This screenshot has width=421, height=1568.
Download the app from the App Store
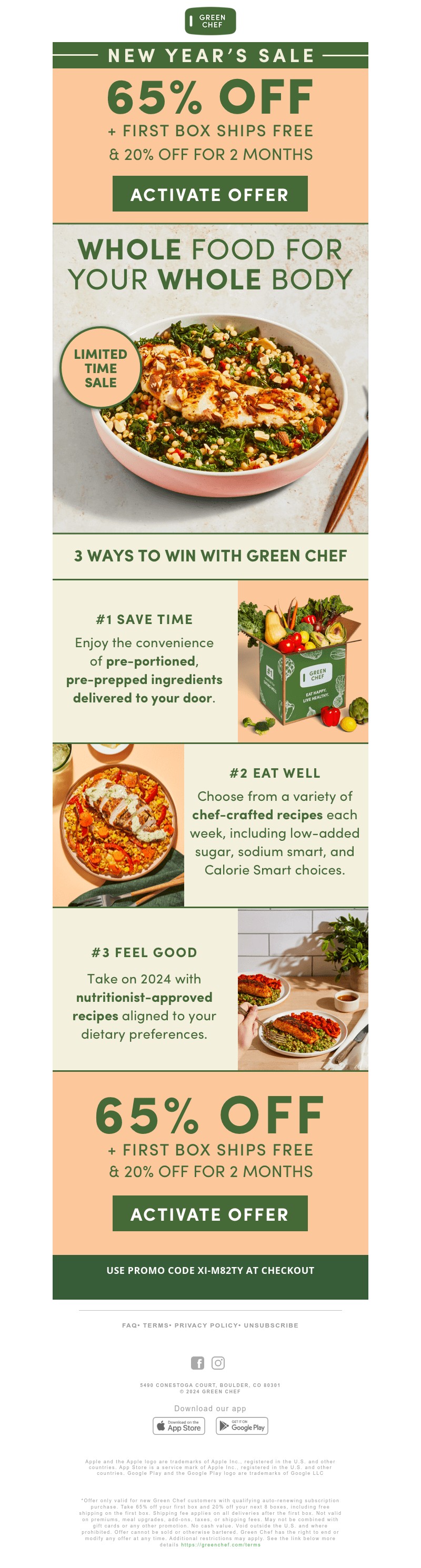(179, 1425)
